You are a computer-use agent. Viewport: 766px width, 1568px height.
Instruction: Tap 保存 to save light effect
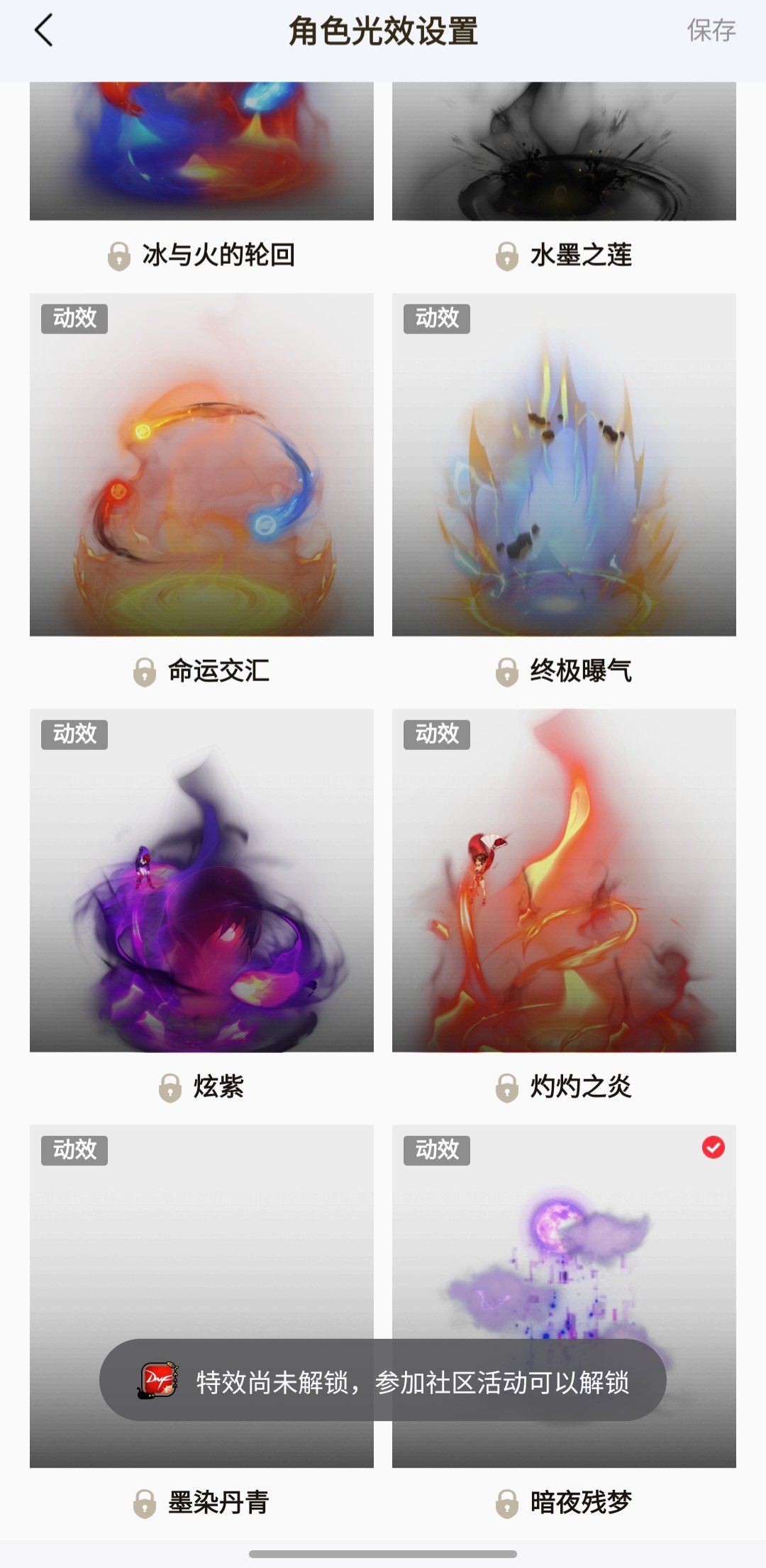pyautogui.click(x=711, y=31)
